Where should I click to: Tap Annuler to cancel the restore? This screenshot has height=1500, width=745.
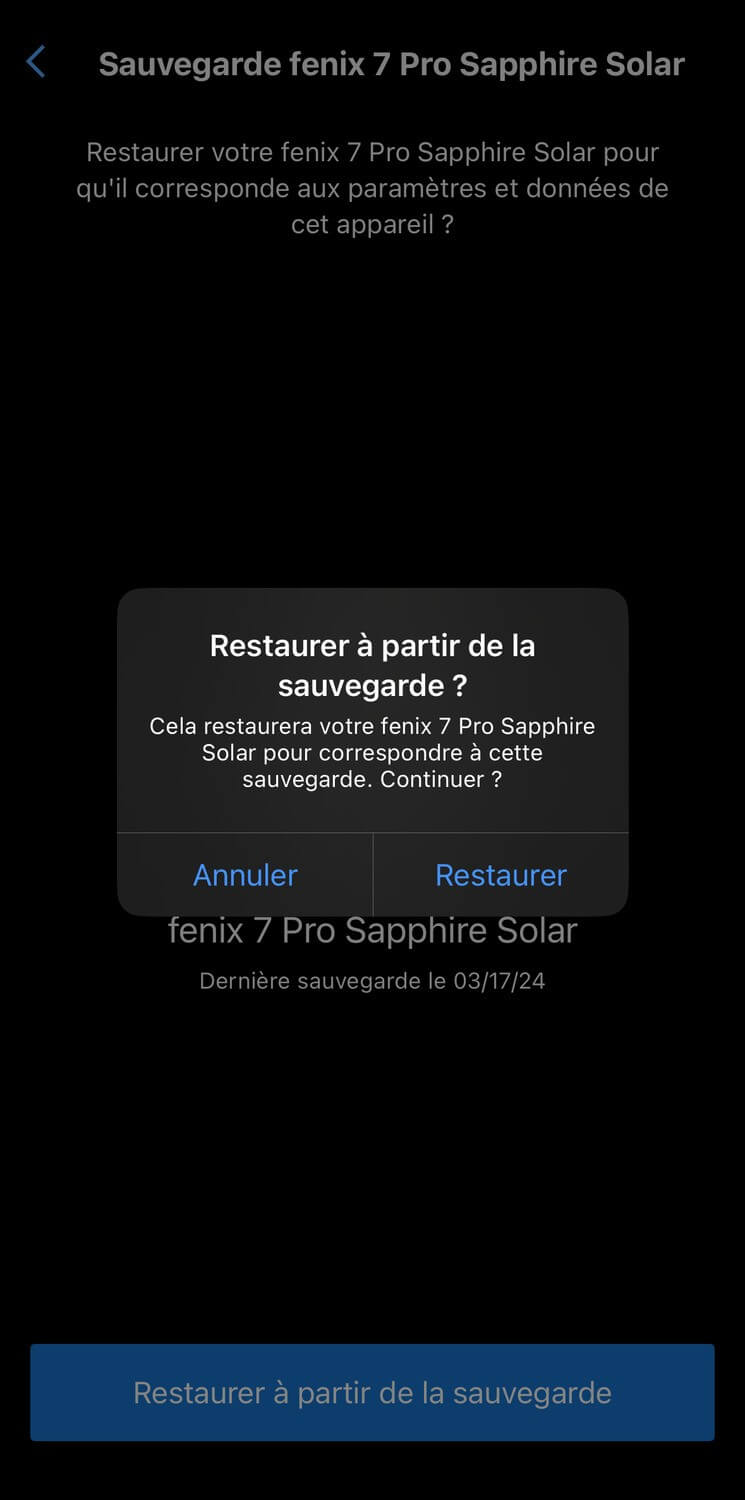tap(245, 875)
